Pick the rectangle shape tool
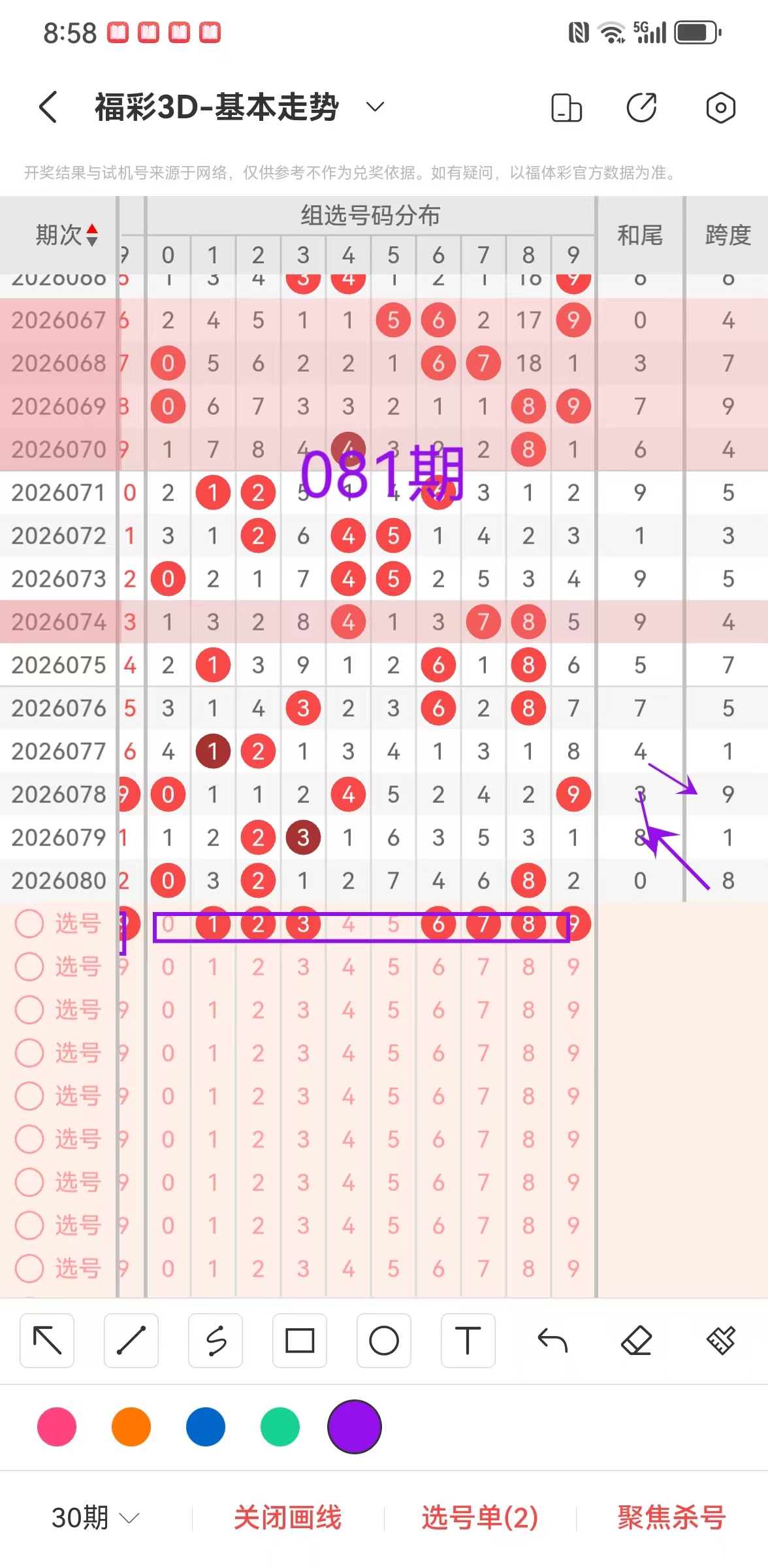The width and height of the screenshot is (768, 1568). point(300,1341)
